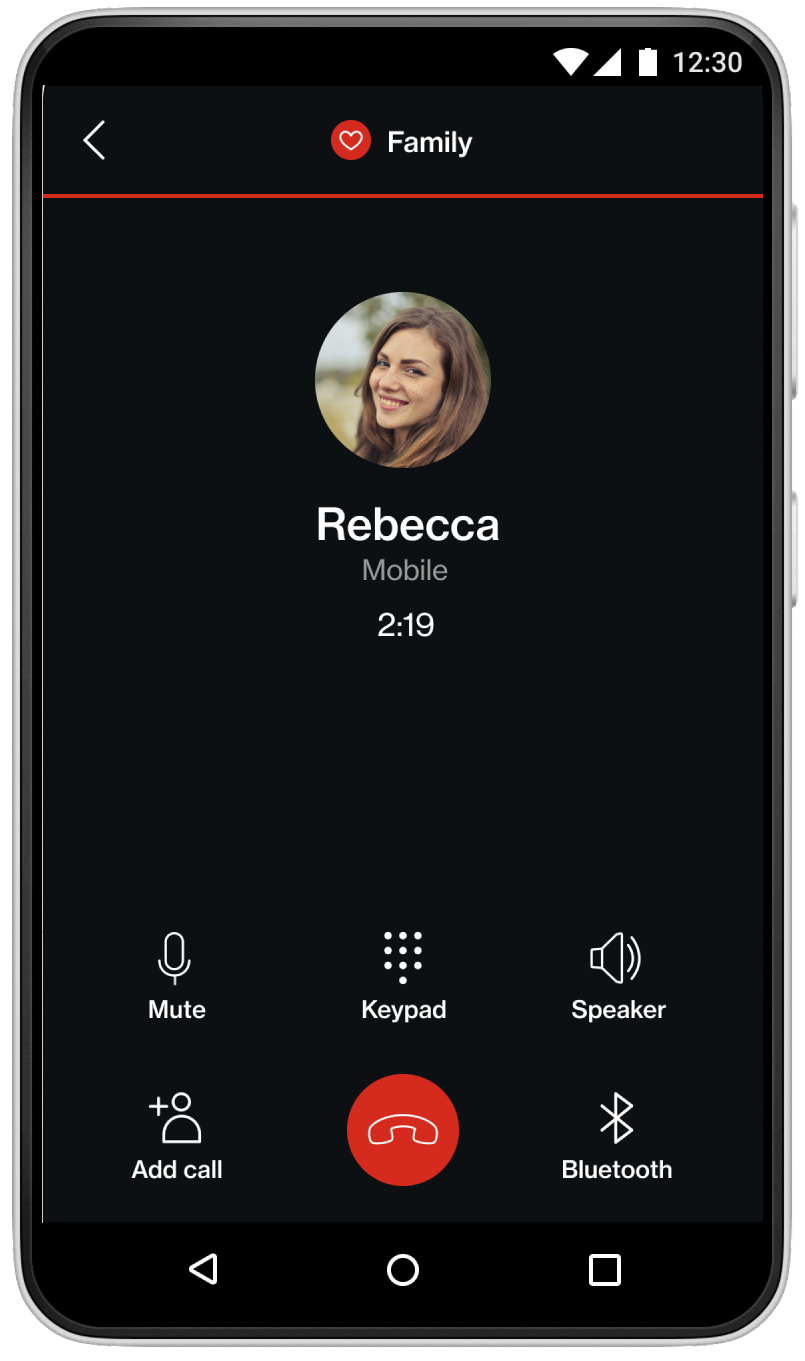Turn on the Speaker
Screen dimensions: 805x1361
617,975
